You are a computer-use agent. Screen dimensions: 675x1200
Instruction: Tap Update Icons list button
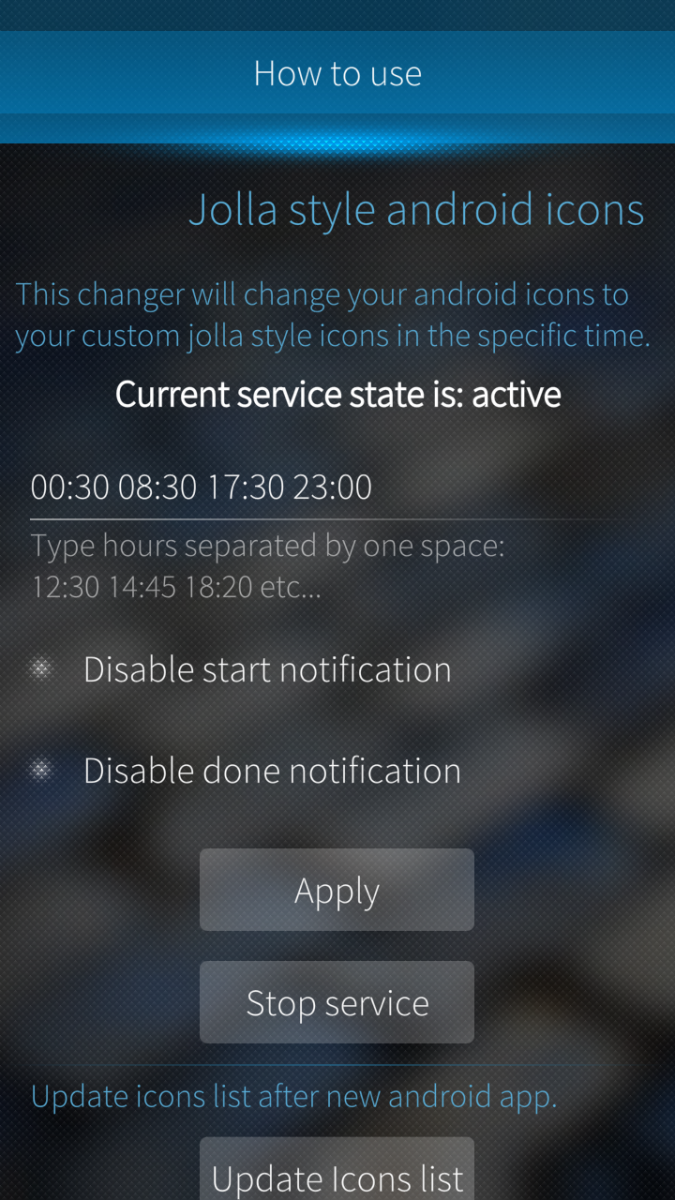pyautogui.click(x=337, y=1175)
